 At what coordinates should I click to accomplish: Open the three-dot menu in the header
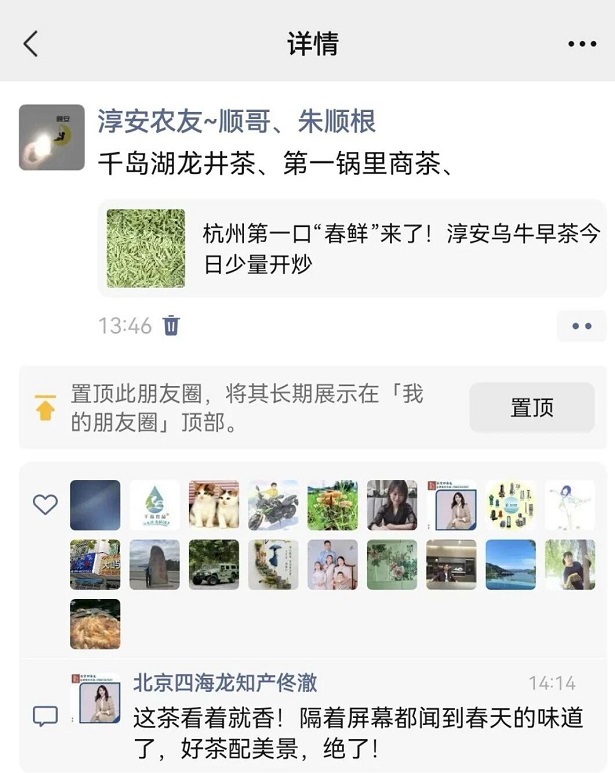(x=581, y=44)
